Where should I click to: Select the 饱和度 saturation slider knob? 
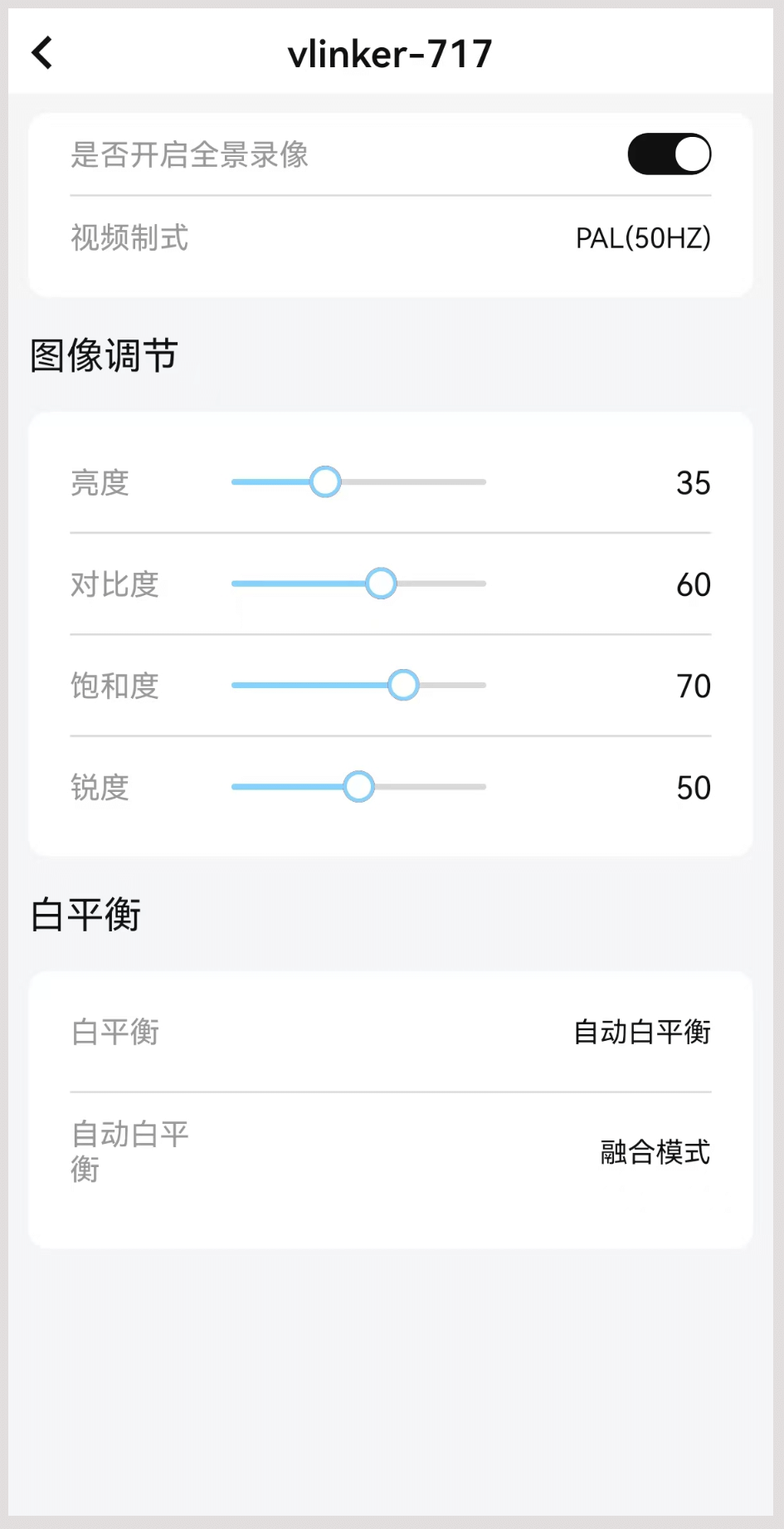pos(403,685)
